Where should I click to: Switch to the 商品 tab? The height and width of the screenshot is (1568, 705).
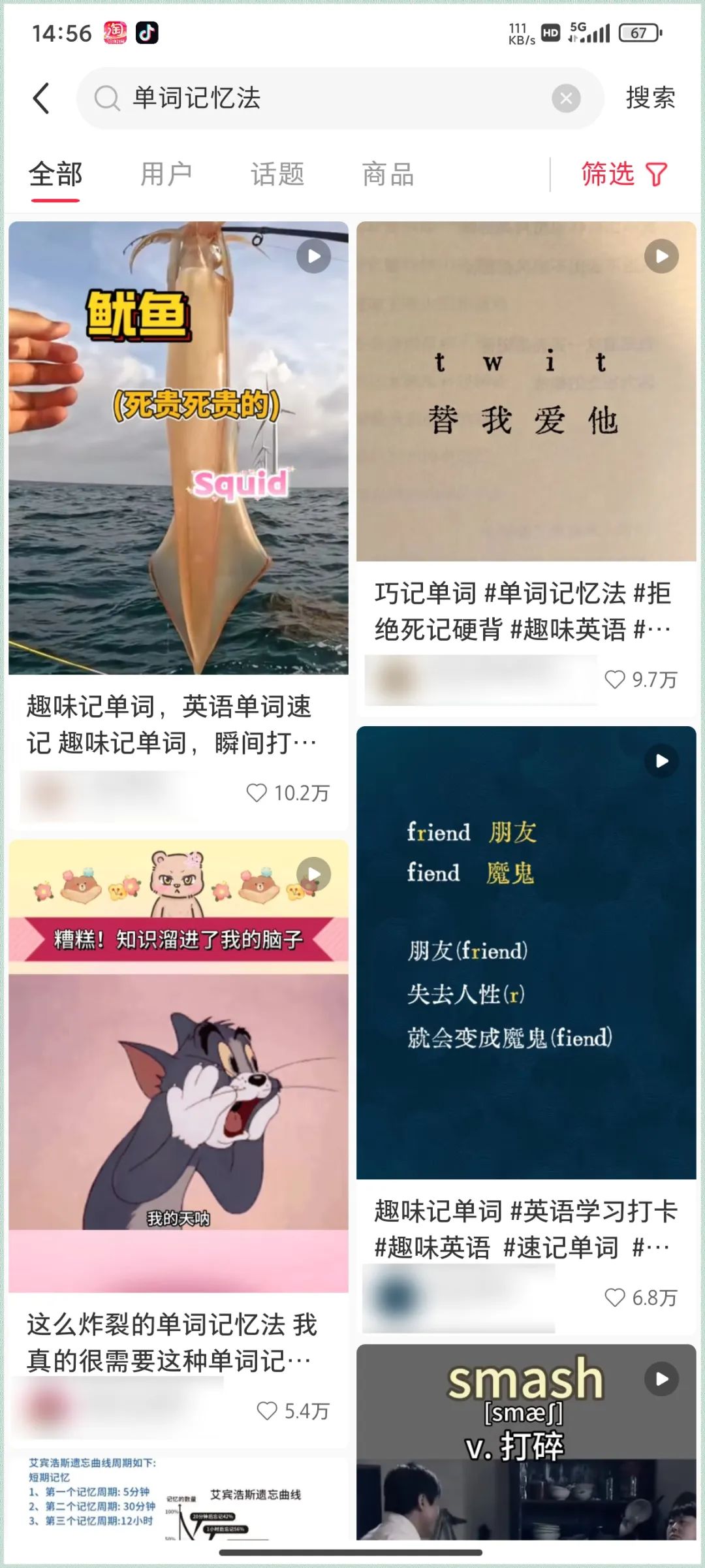(388, 174)
